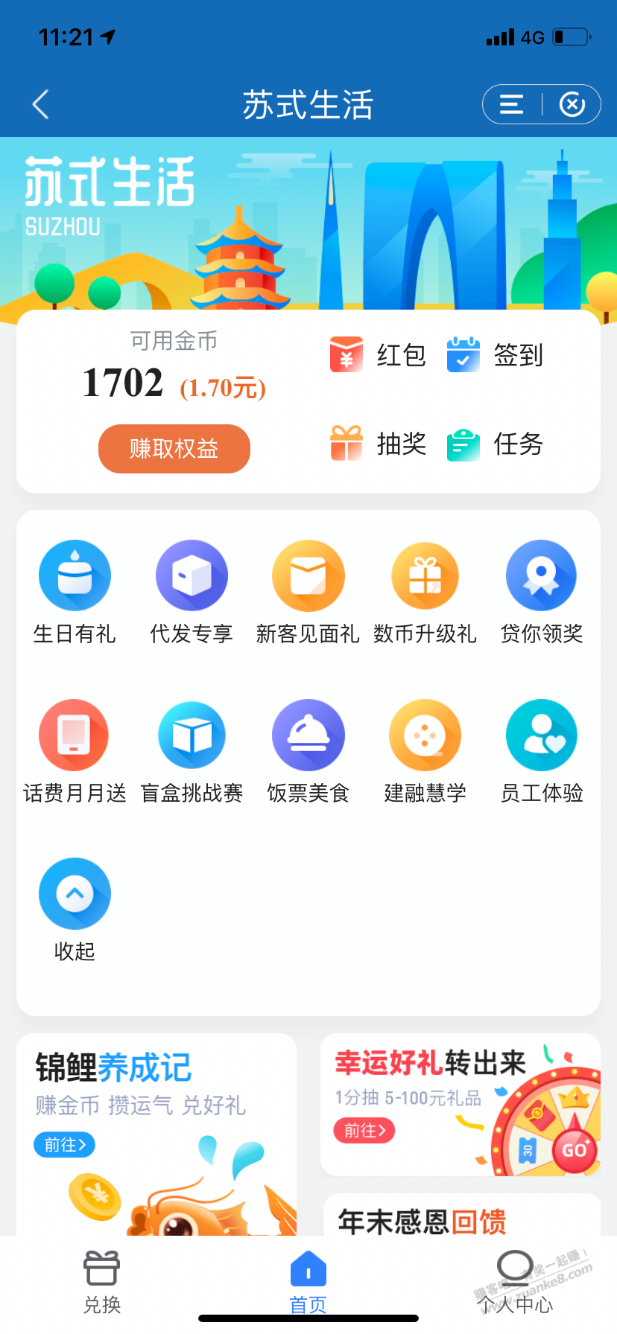Collapse the grid with 收起
The height and width of the screenshot is (1334, 617).
[x=74, y=909]
